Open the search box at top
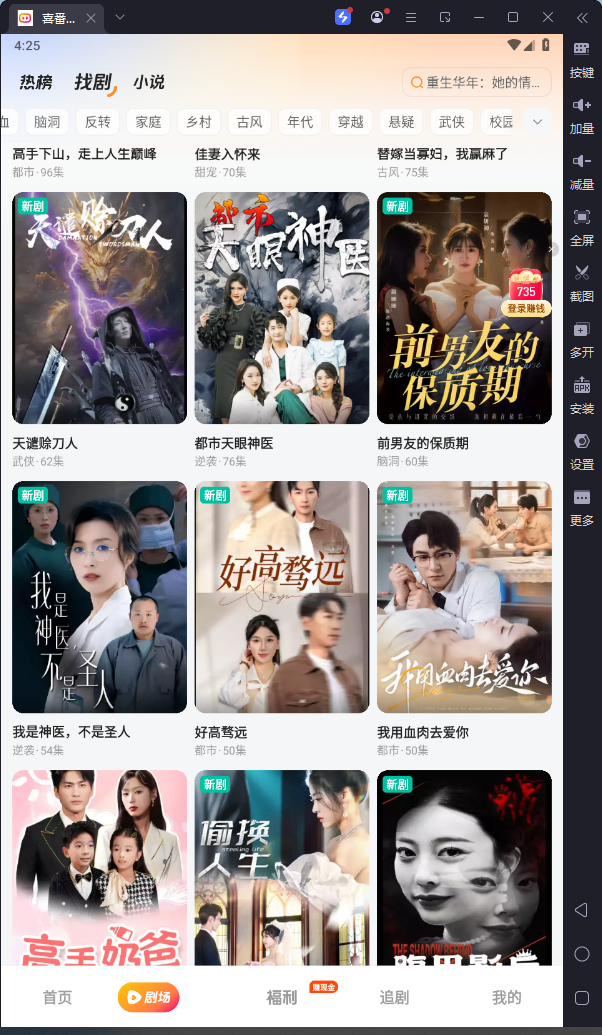The width and height of the screenshot is (602, 1035). pos(477,82)
